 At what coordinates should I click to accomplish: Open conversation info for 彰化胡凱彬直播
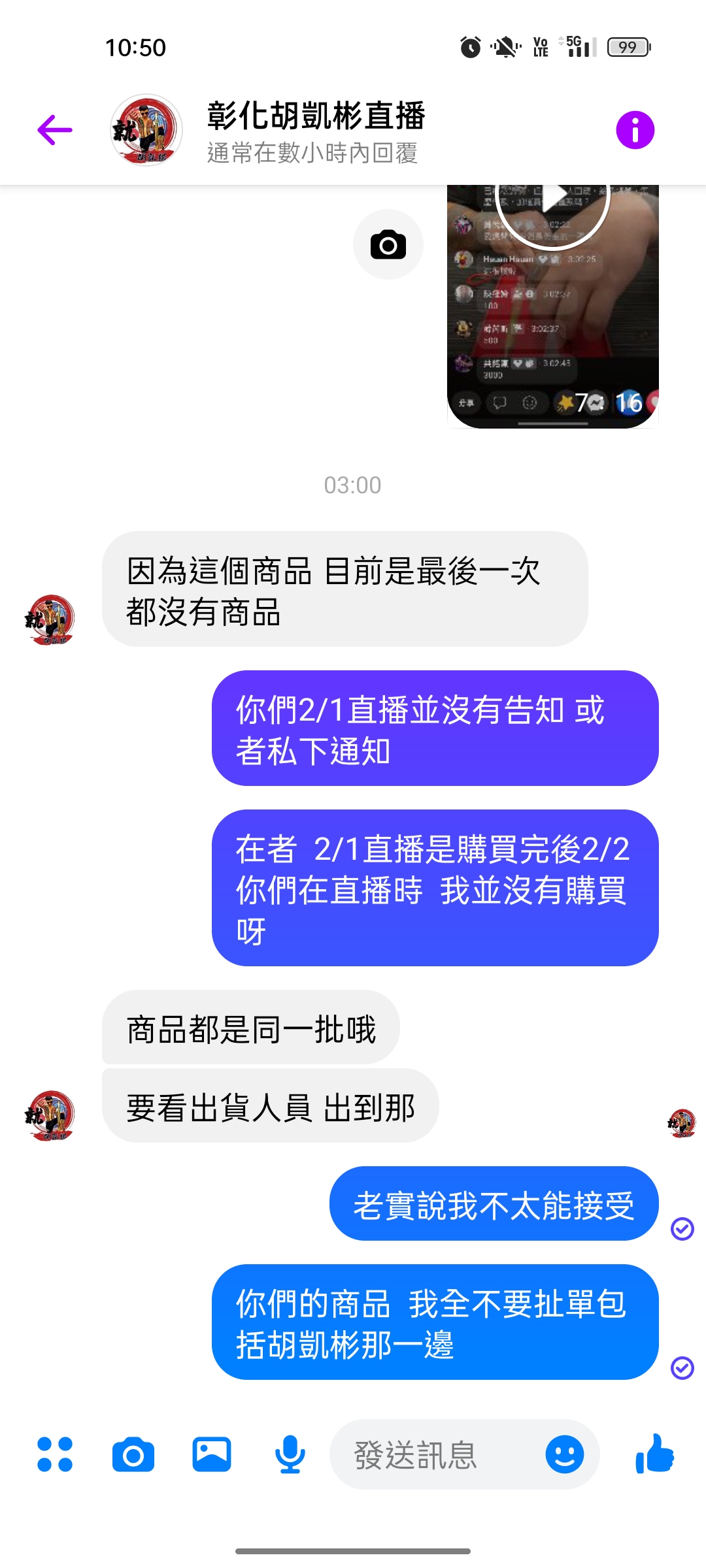[x=635, y=130]
